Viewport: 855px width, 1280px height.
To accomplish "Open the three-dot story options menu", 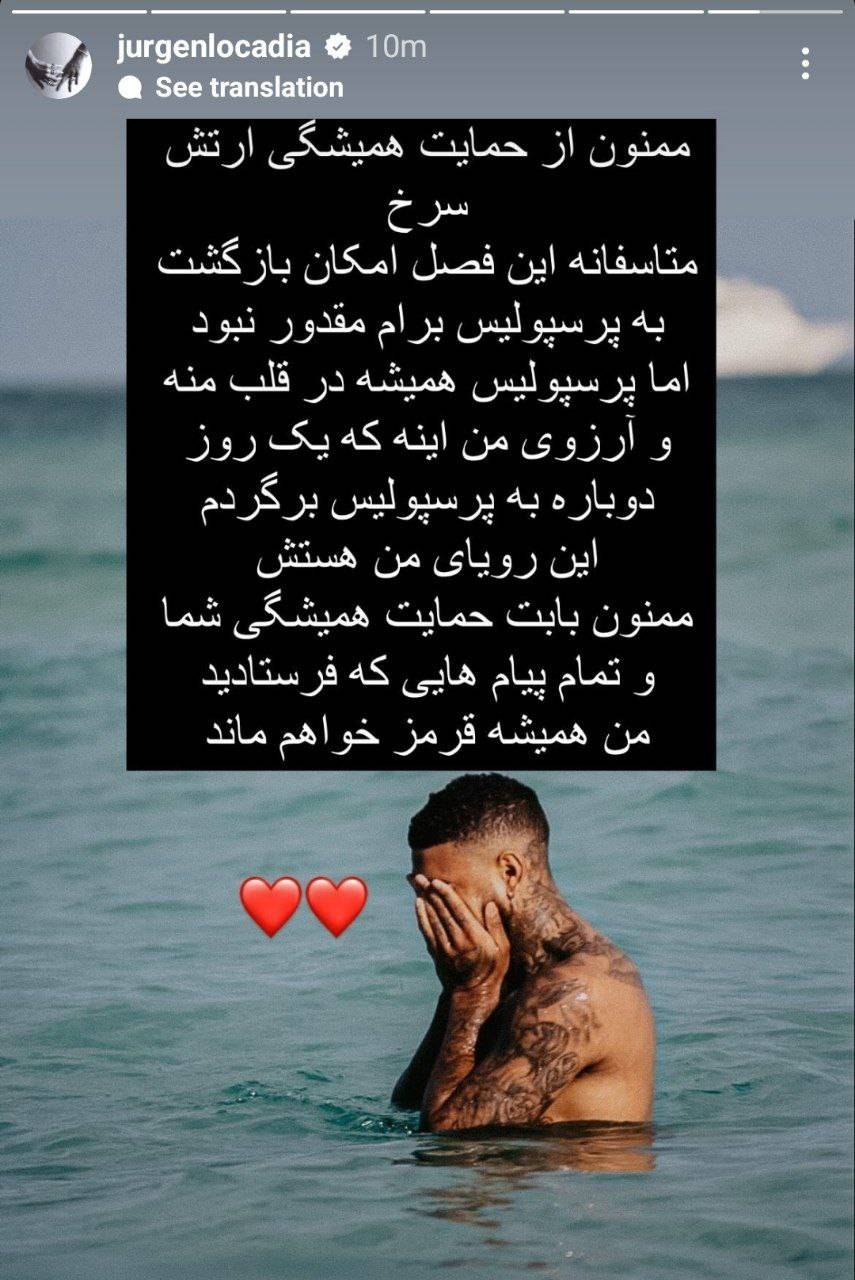I will click(x=805, y=64).
